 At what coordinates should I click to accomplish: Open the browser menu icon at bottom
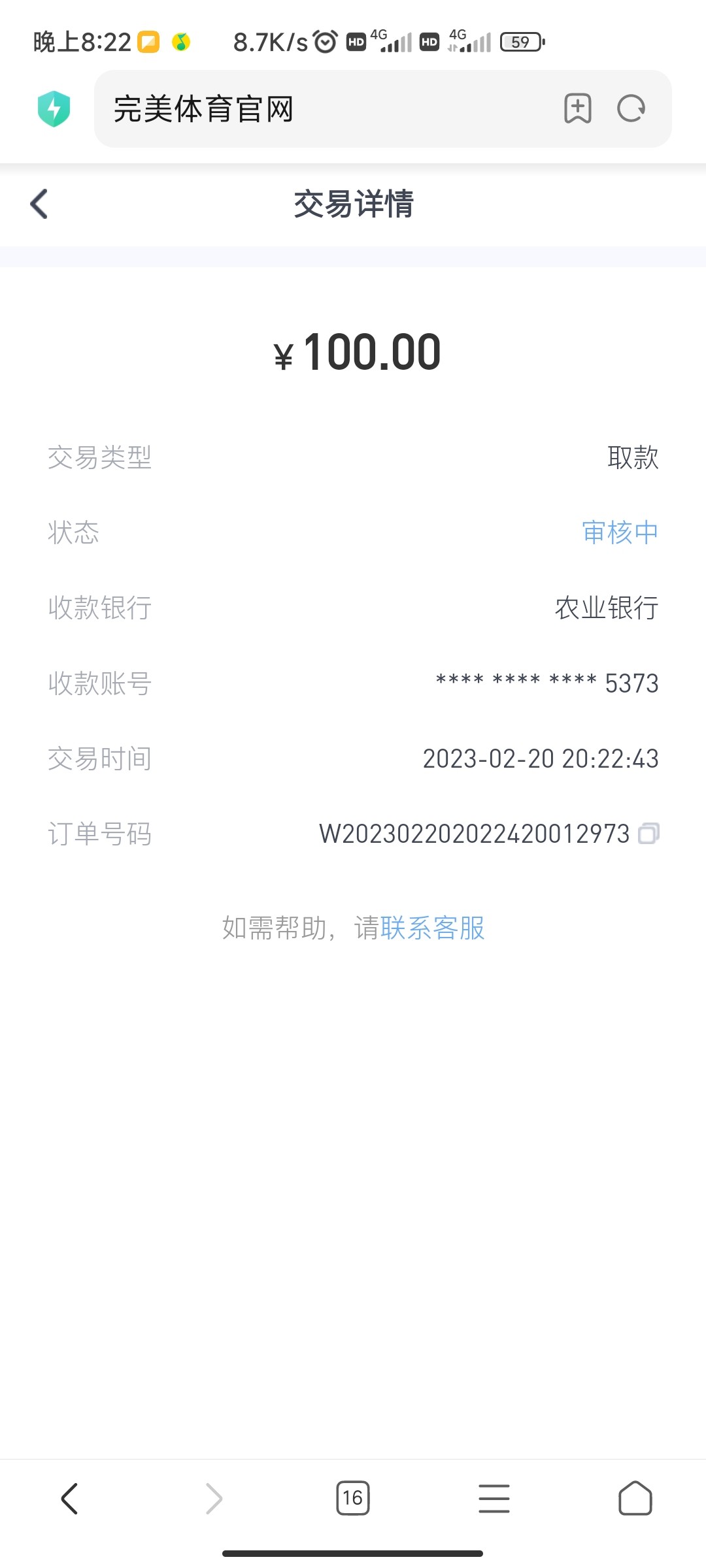(494, 1499)
